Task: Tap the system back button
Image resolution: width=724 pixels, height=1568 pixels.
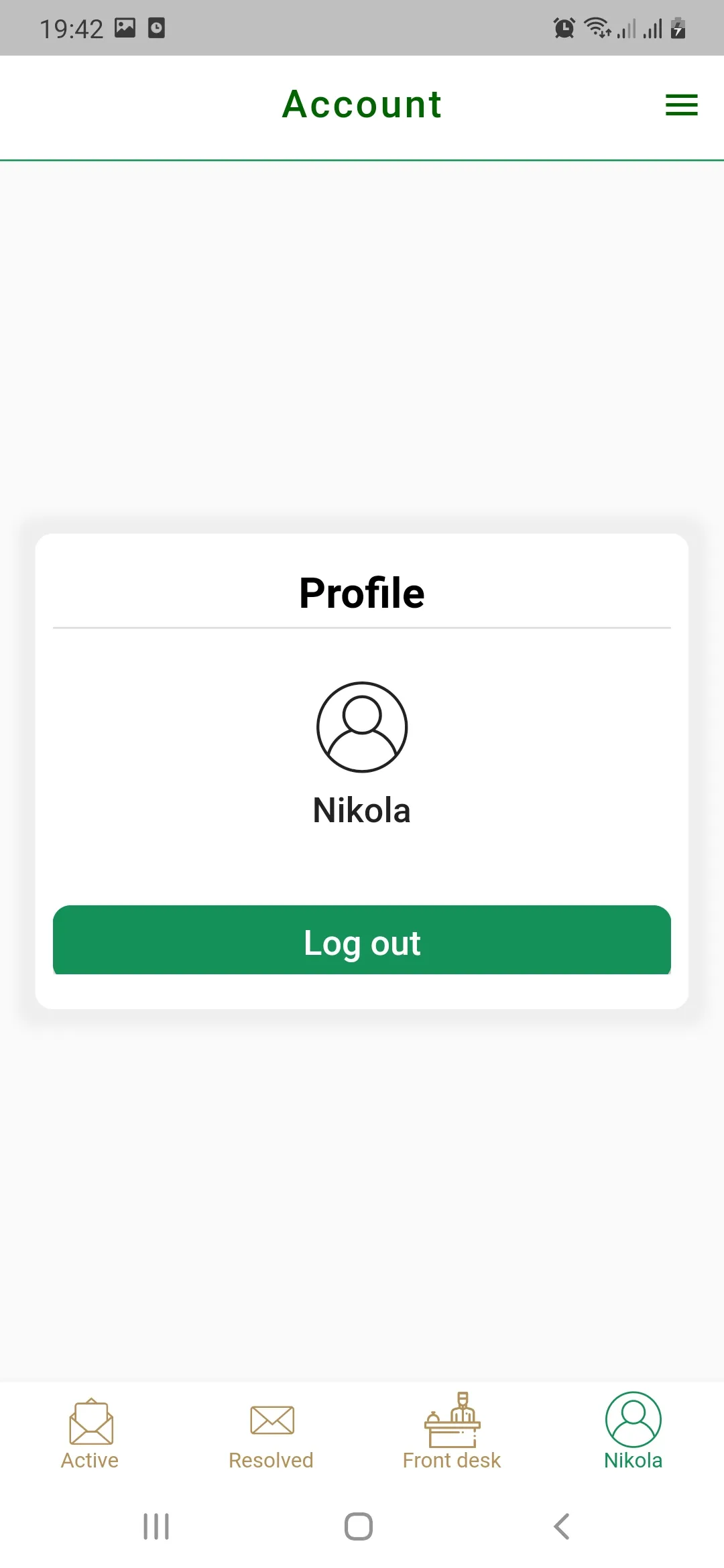Action: pyautogui.click(x=562, y=1526)
